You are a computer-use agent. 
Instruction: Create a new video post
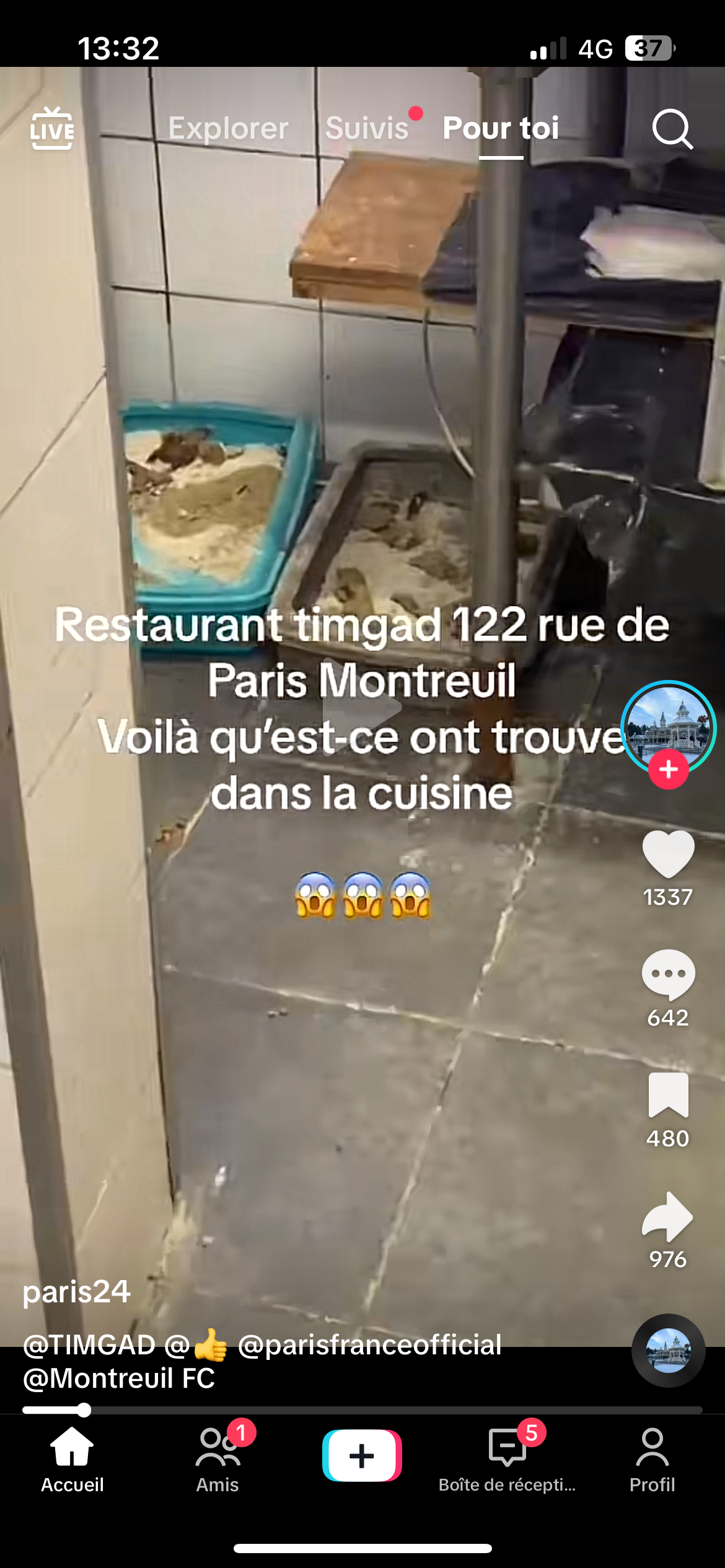point(362,1455)
